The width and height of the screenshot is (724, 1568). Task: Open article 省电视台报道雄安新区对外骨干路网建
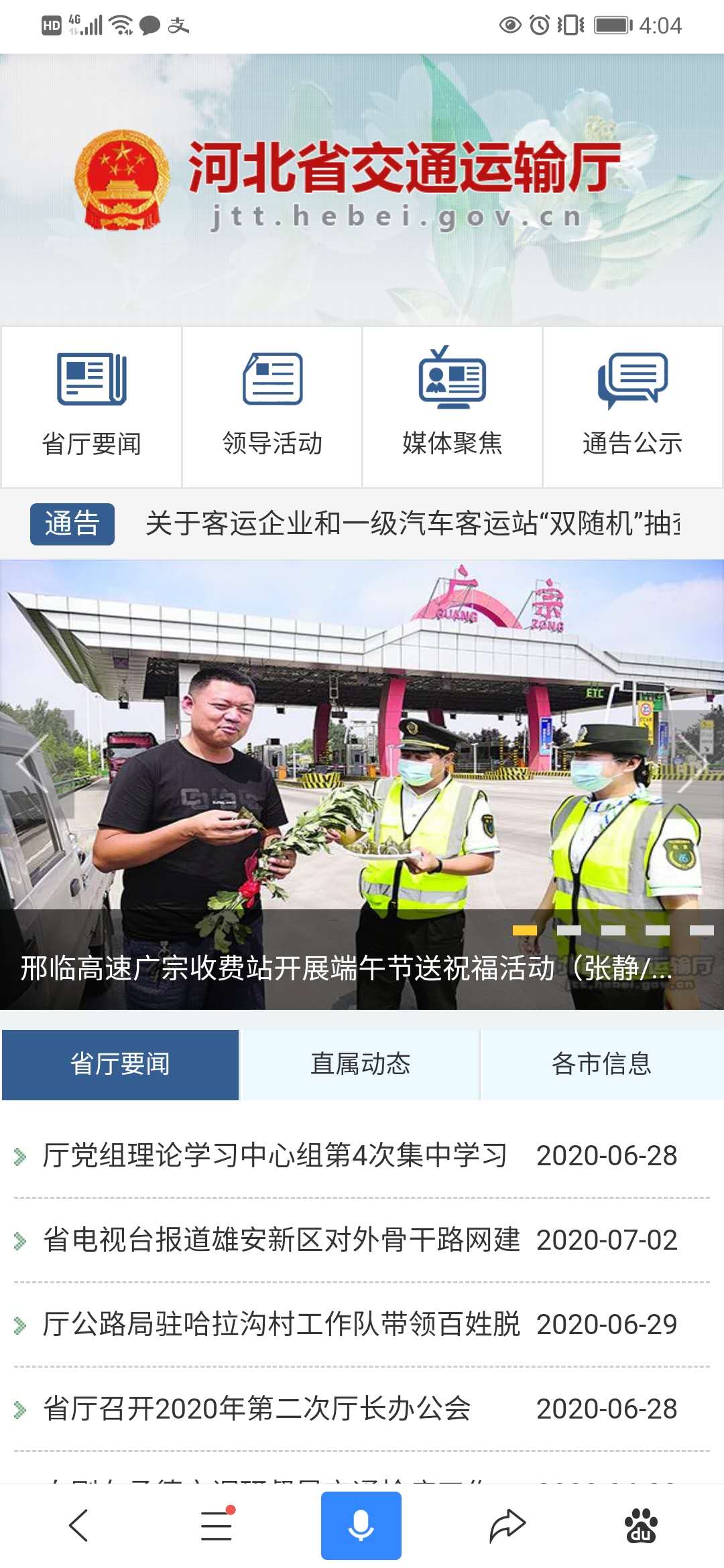point(282,1240)
